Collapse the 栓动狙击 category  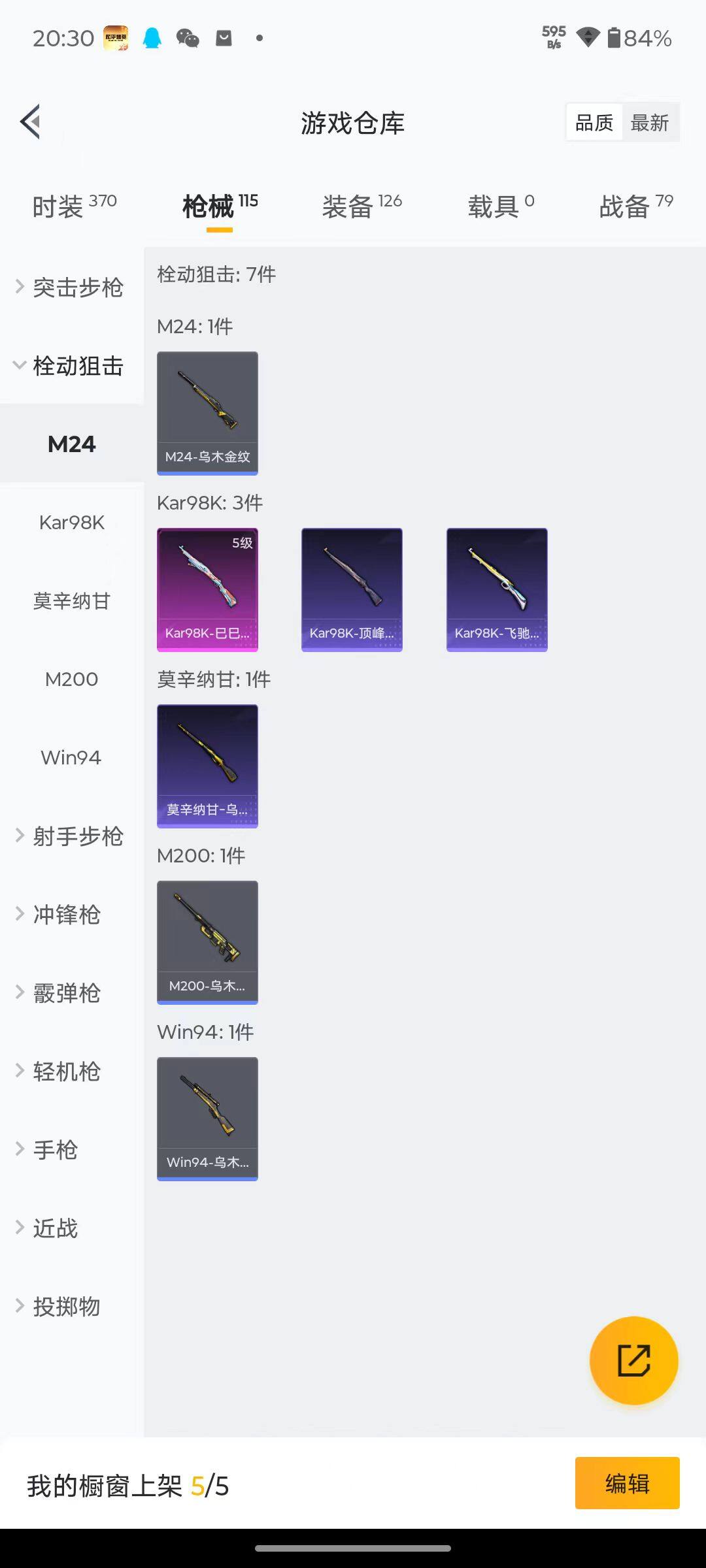[77, 367]
